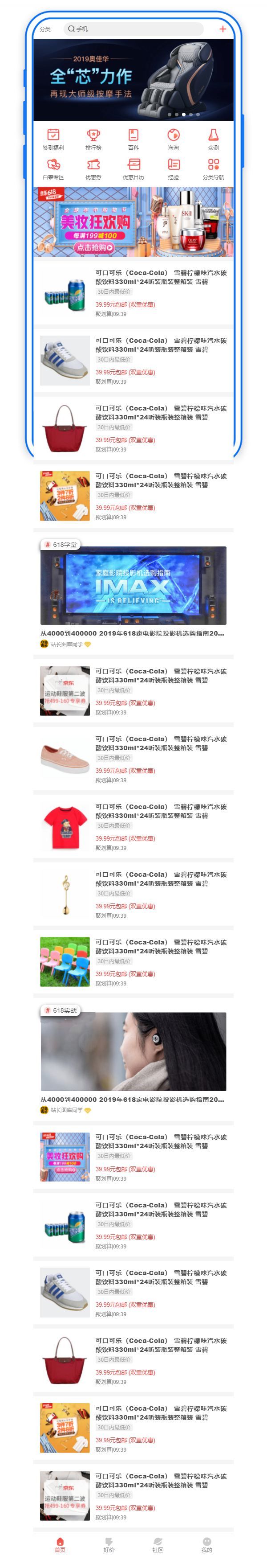This screenshot has width=267, height=1568.
Task: Visit the 白菜专区 bargain zone
Action: 53,168
